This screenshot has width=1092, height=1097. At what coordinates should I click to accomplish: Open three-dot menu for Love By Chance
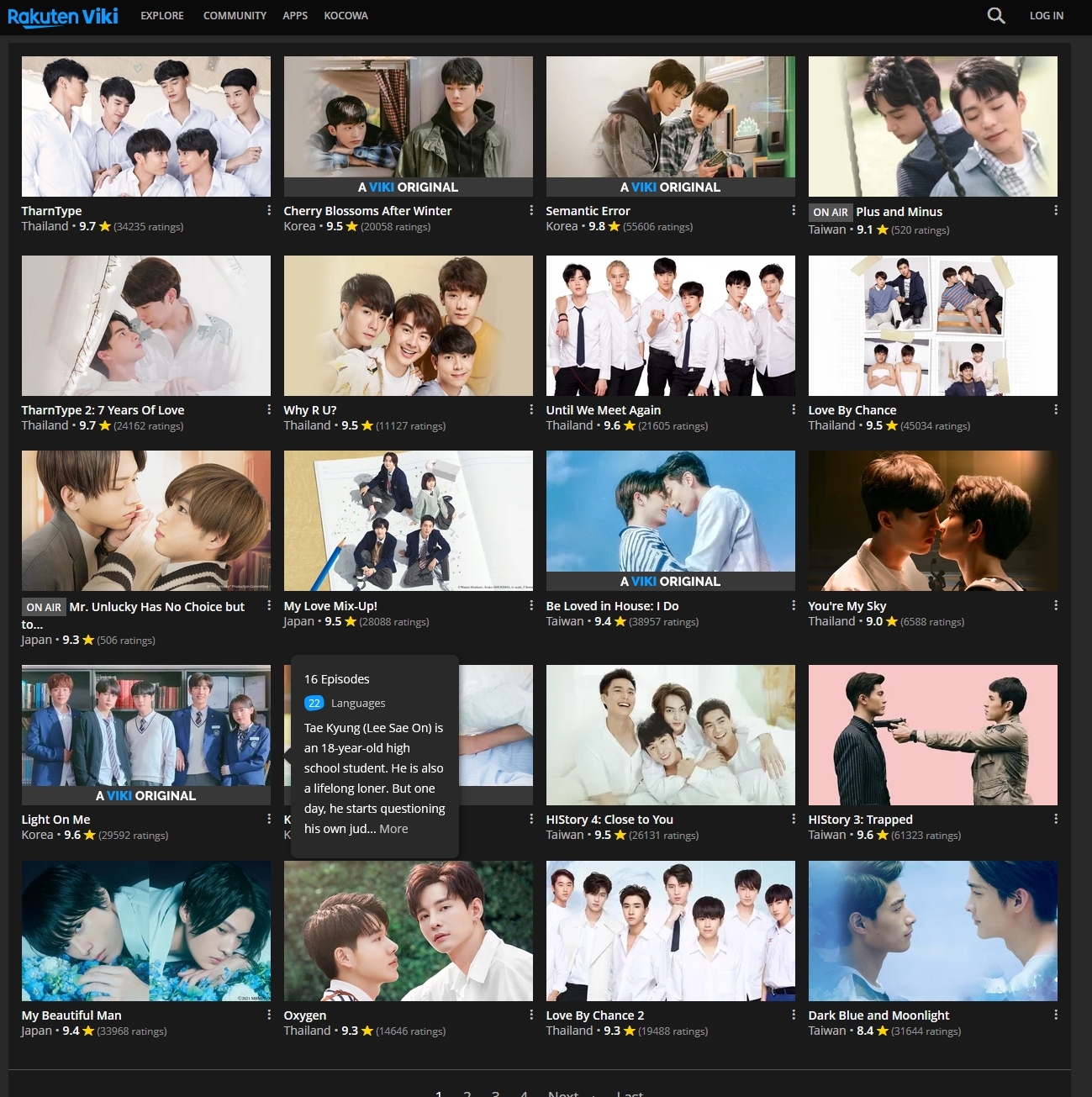pos(1055,409)
